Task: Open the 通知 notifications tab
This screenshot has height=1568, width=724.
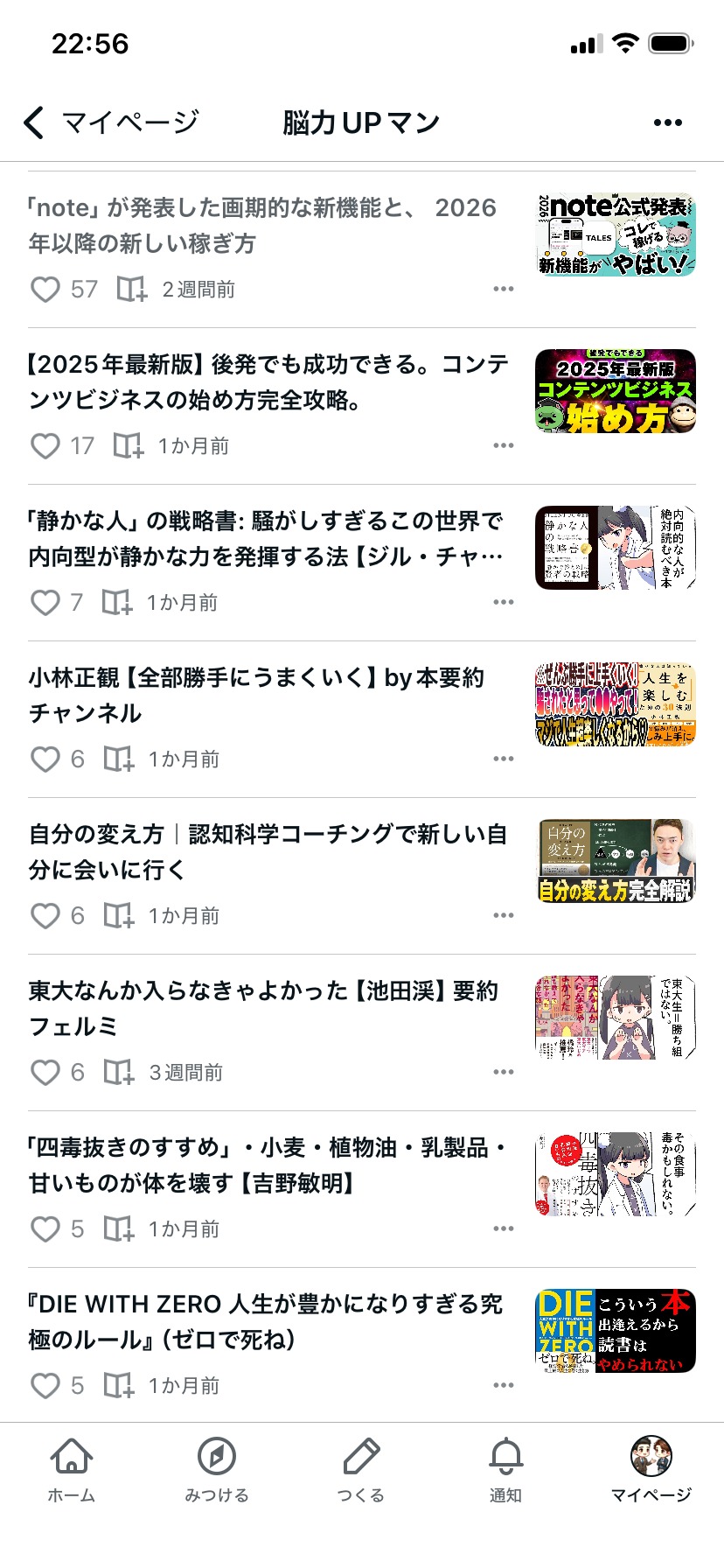Action: tap(505, 1472)
